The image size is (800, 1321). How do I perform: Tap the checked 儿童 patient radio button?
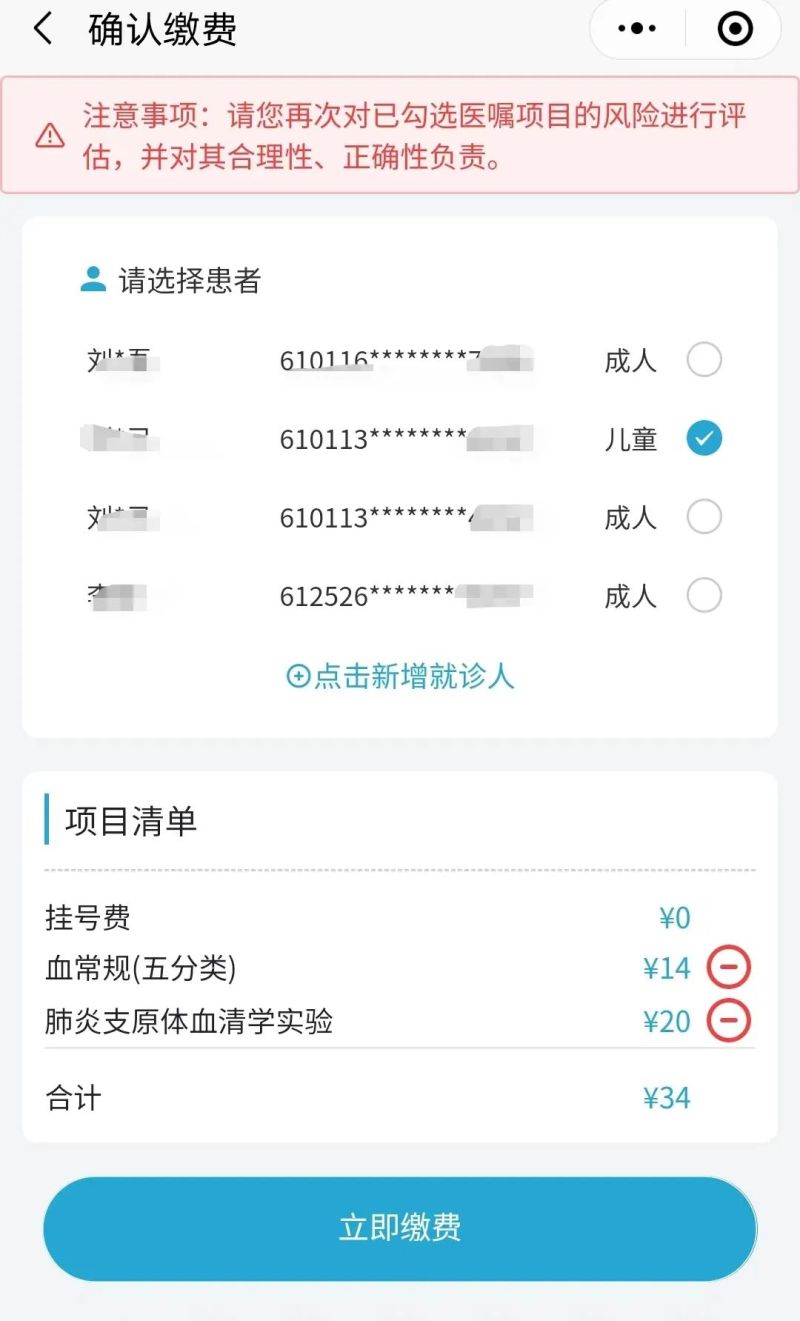[x=704, y=438]
